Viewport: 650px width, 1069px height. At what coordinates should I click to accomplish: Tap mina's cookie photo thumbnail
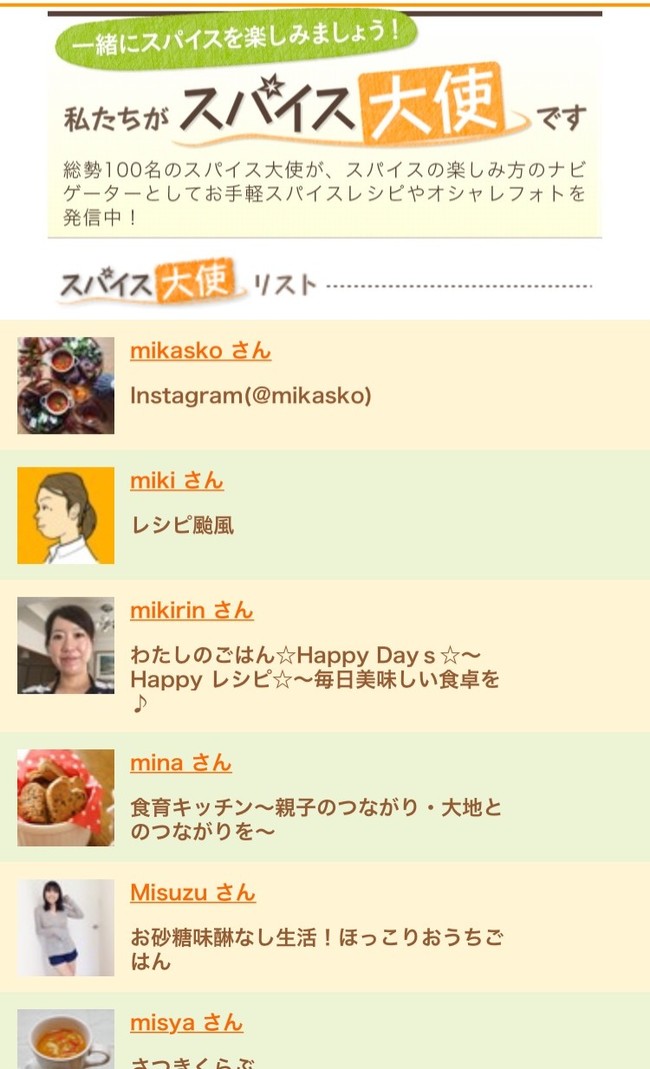point(66,798)
